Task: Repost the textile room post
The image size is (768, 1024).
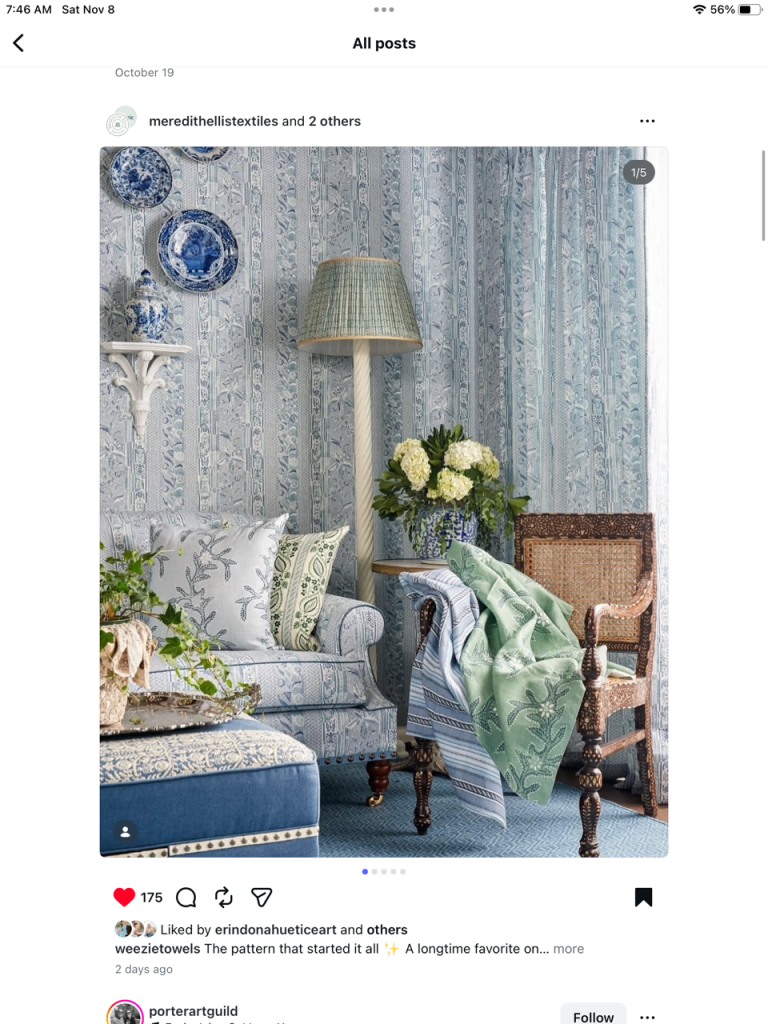Action: click(x=224, y=897)
